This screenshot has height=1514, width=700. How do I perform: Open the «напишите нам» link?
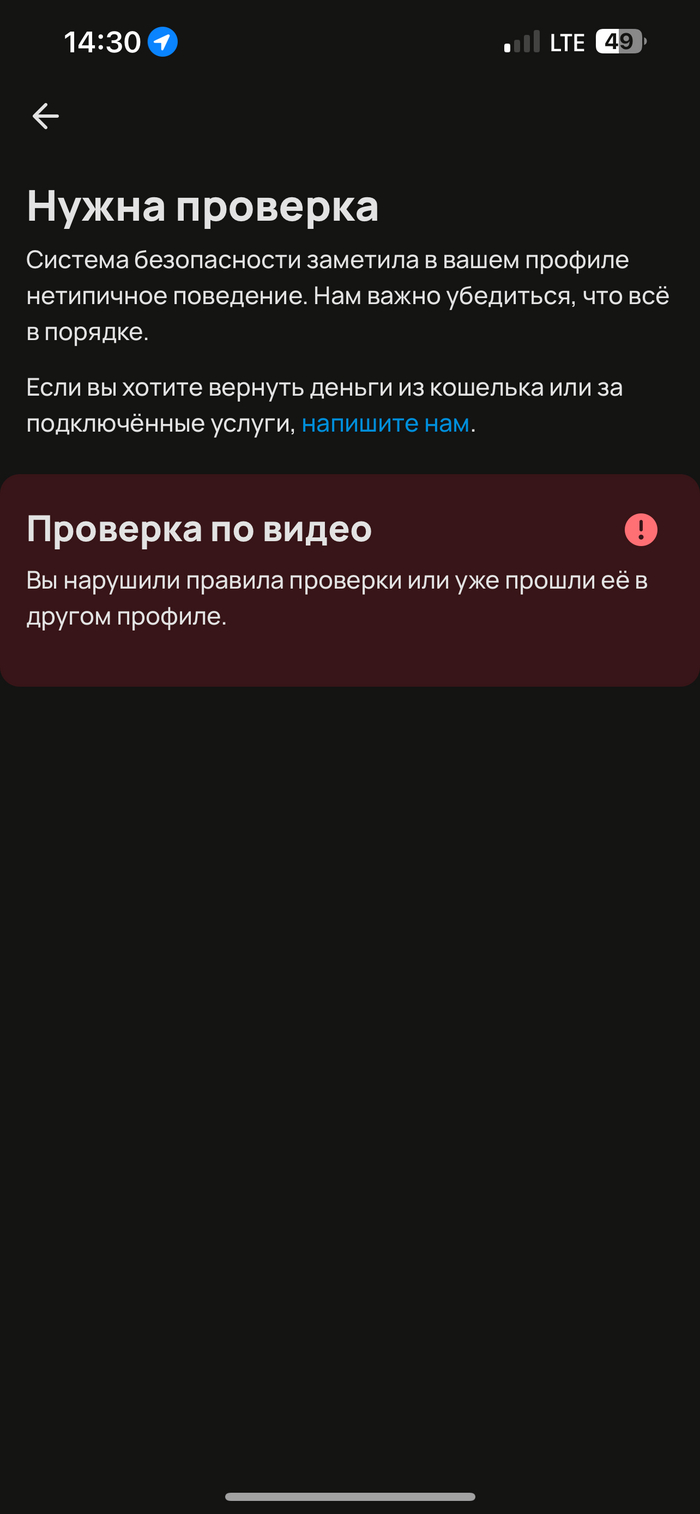pos(385,424)
